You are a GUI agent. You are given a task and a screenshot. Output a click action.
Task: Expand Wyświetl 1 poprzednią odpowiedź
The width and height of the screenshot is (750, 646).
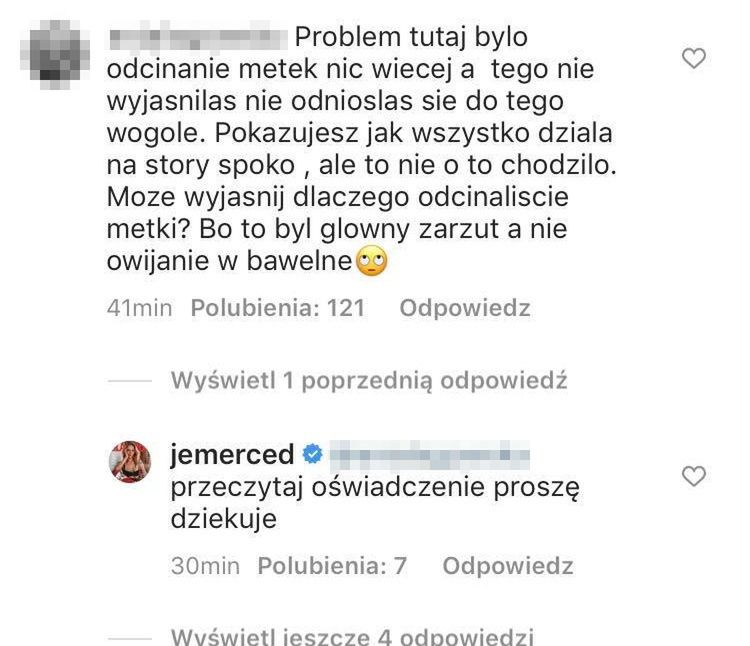point(369,381)
